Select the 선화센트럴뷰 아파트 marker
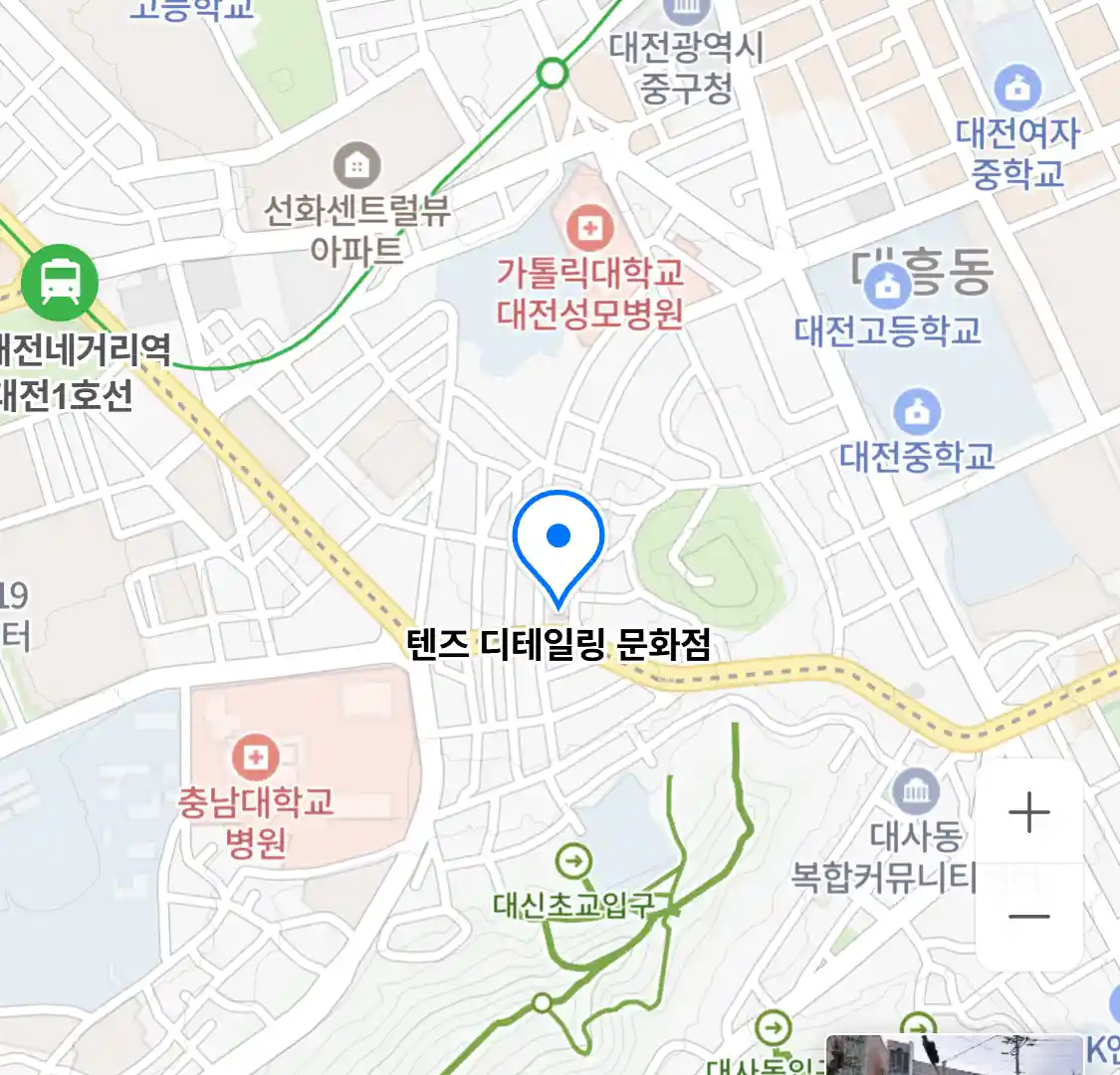 click(355, 166)
